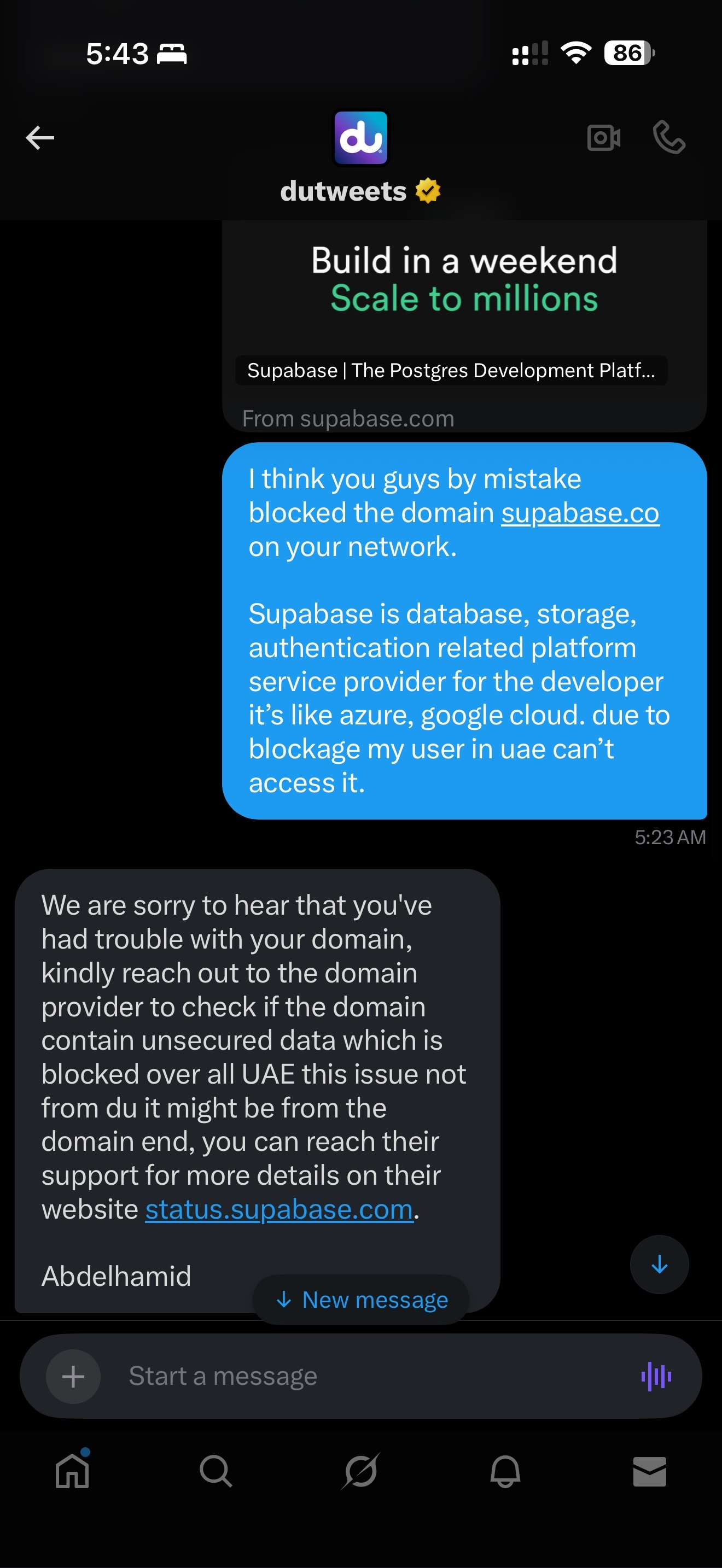Open the Messages tab

coord(650,1472)
